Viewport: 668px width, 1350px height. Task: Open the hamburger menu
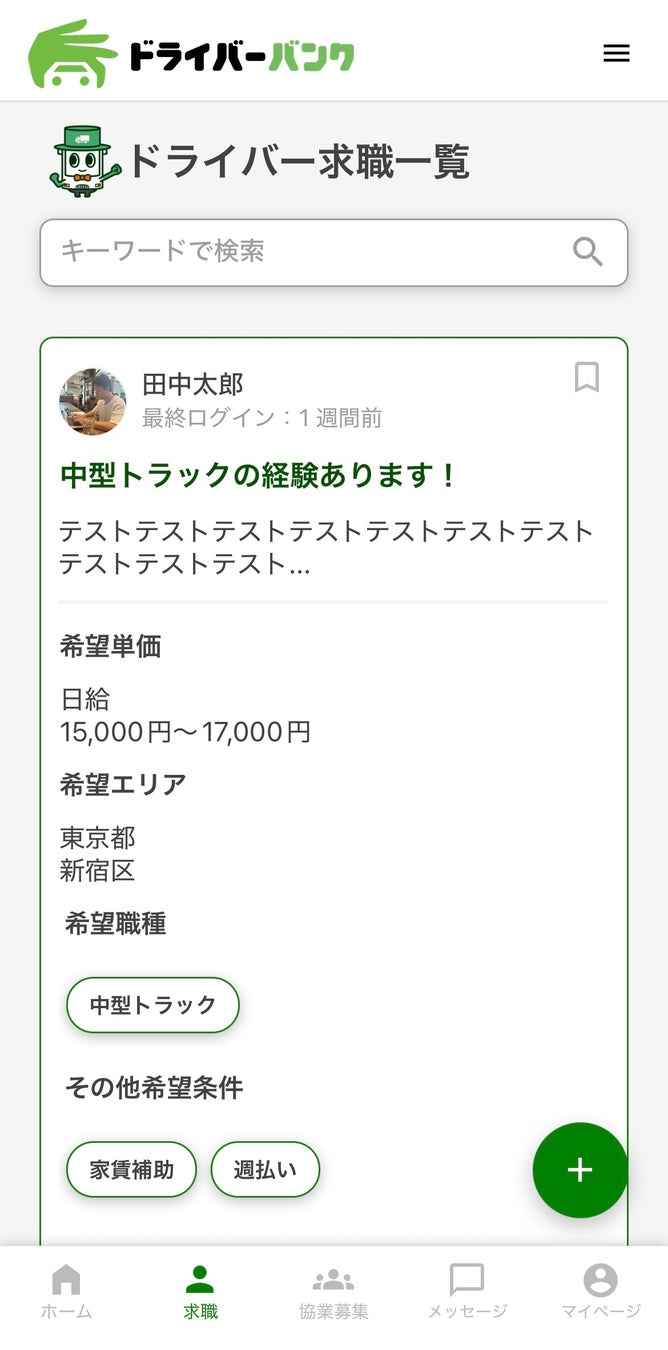pyautogui.click(x=616, y=54)
